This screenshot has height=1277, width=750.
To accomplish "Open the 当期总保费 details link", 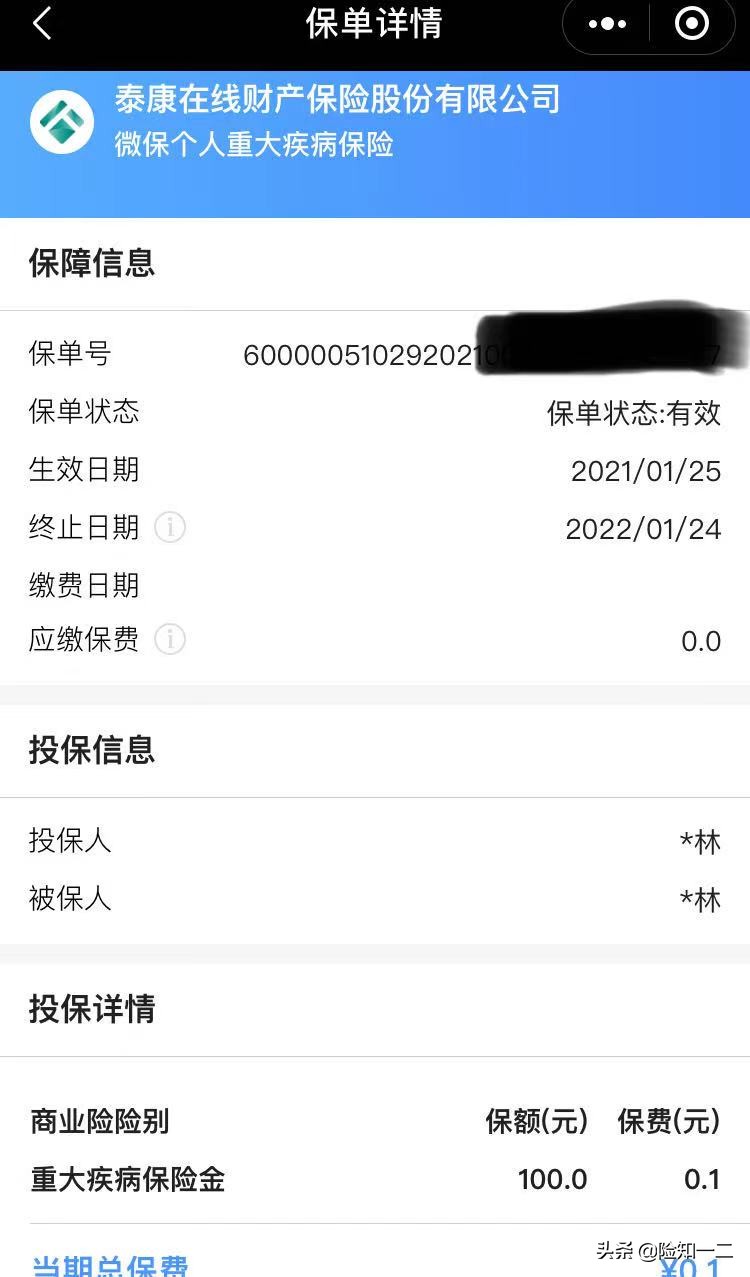I will (x=108, y=1267).
